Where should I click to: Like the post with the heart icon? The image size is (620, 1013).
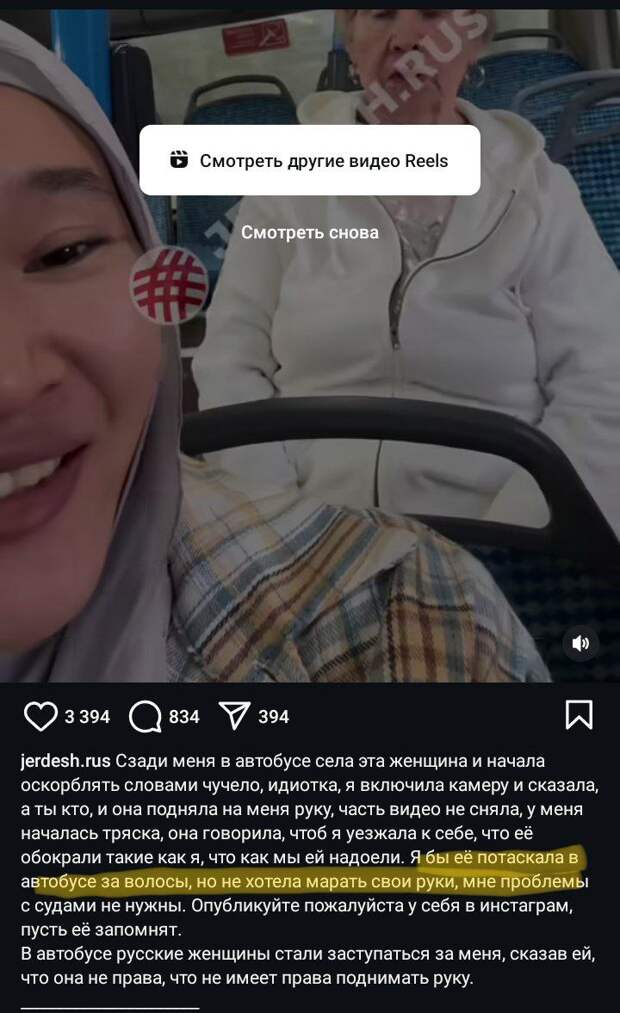tap(40, 716)
